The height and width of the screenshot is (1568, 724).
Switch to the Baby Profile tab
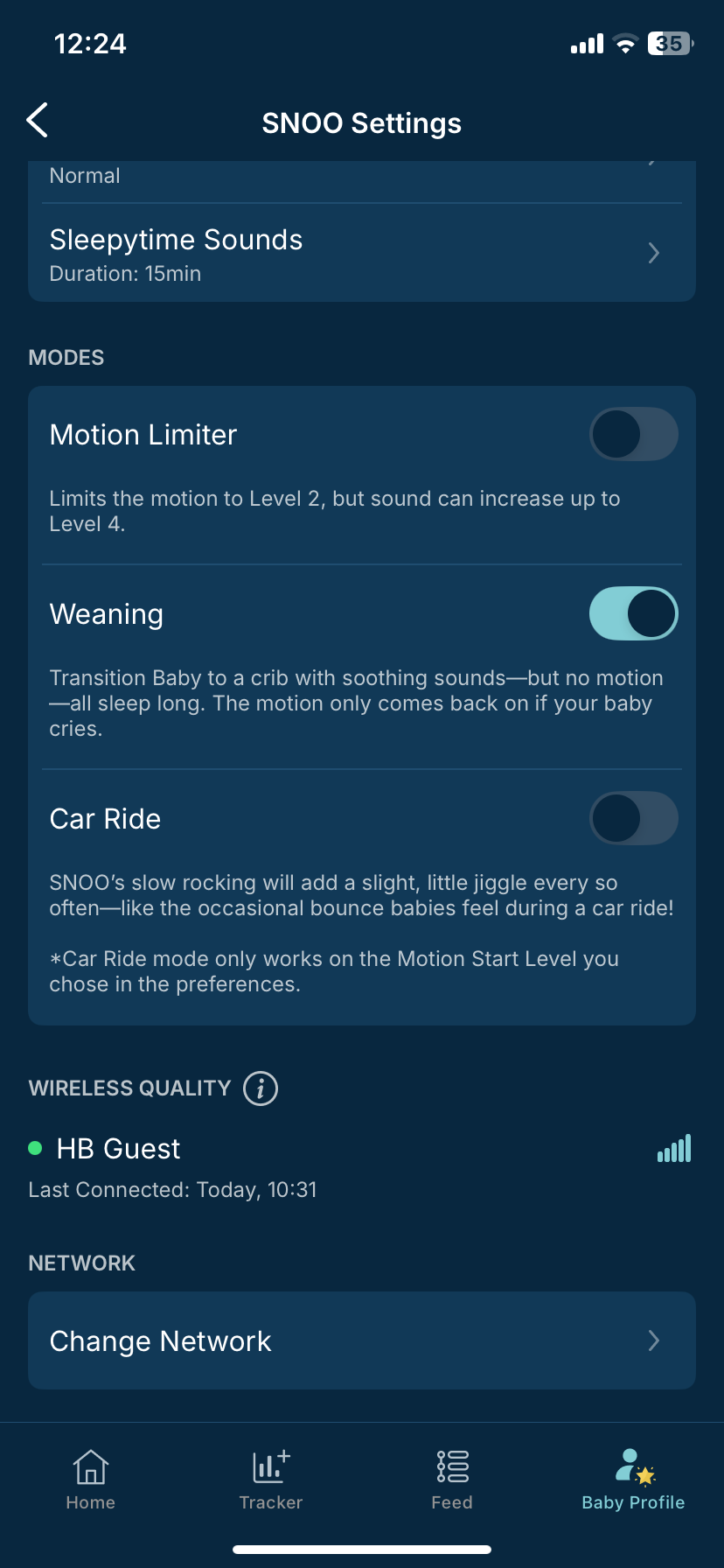[633, 1479]
